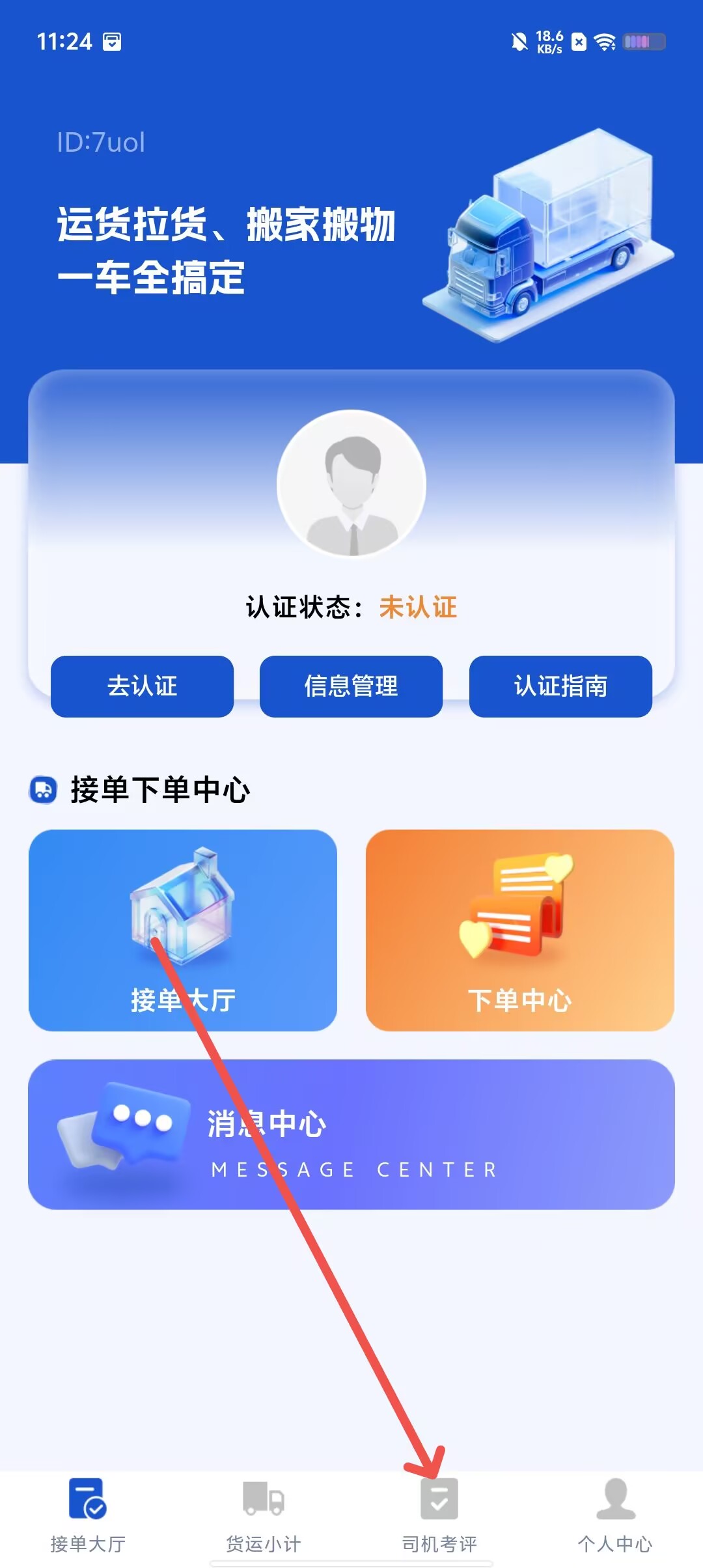Screen dimensions: 703x1568
Task: Open the 接单大厅 card
Action: click(183, 930)
